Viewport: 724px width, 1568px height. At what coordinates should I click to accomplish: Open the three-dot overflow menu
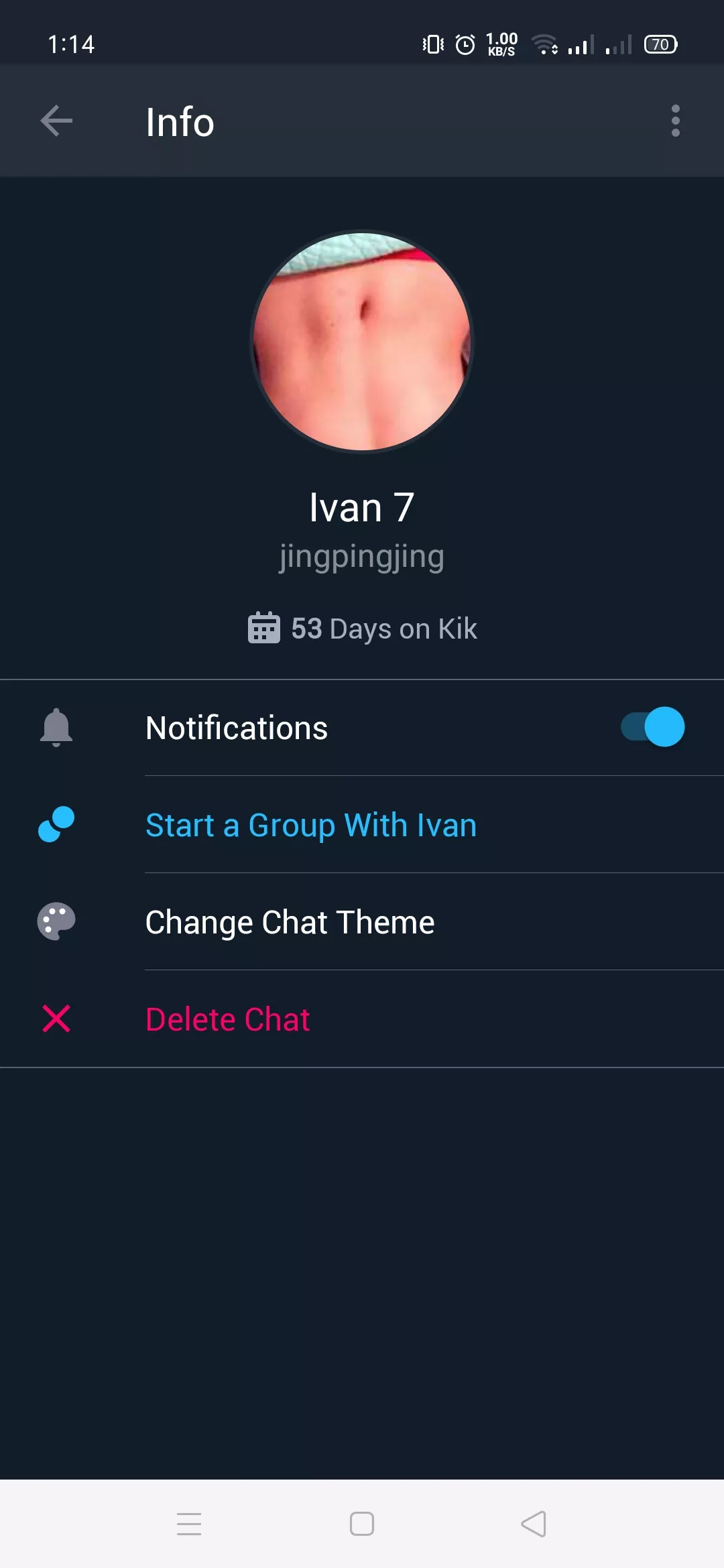coord(675,121)
